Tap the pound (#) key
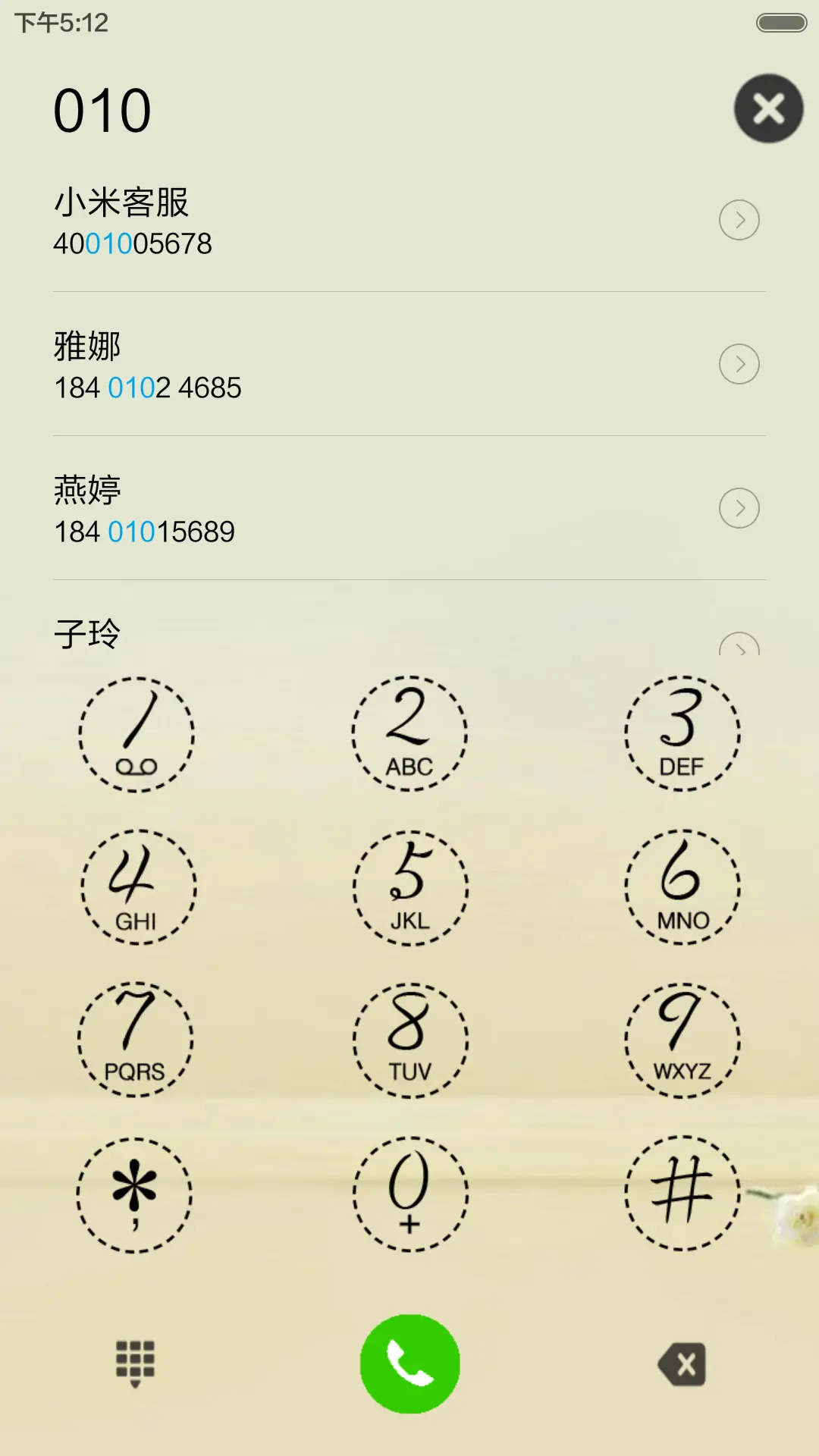Screen dimensions: 819x1456 coord(681,1193)
